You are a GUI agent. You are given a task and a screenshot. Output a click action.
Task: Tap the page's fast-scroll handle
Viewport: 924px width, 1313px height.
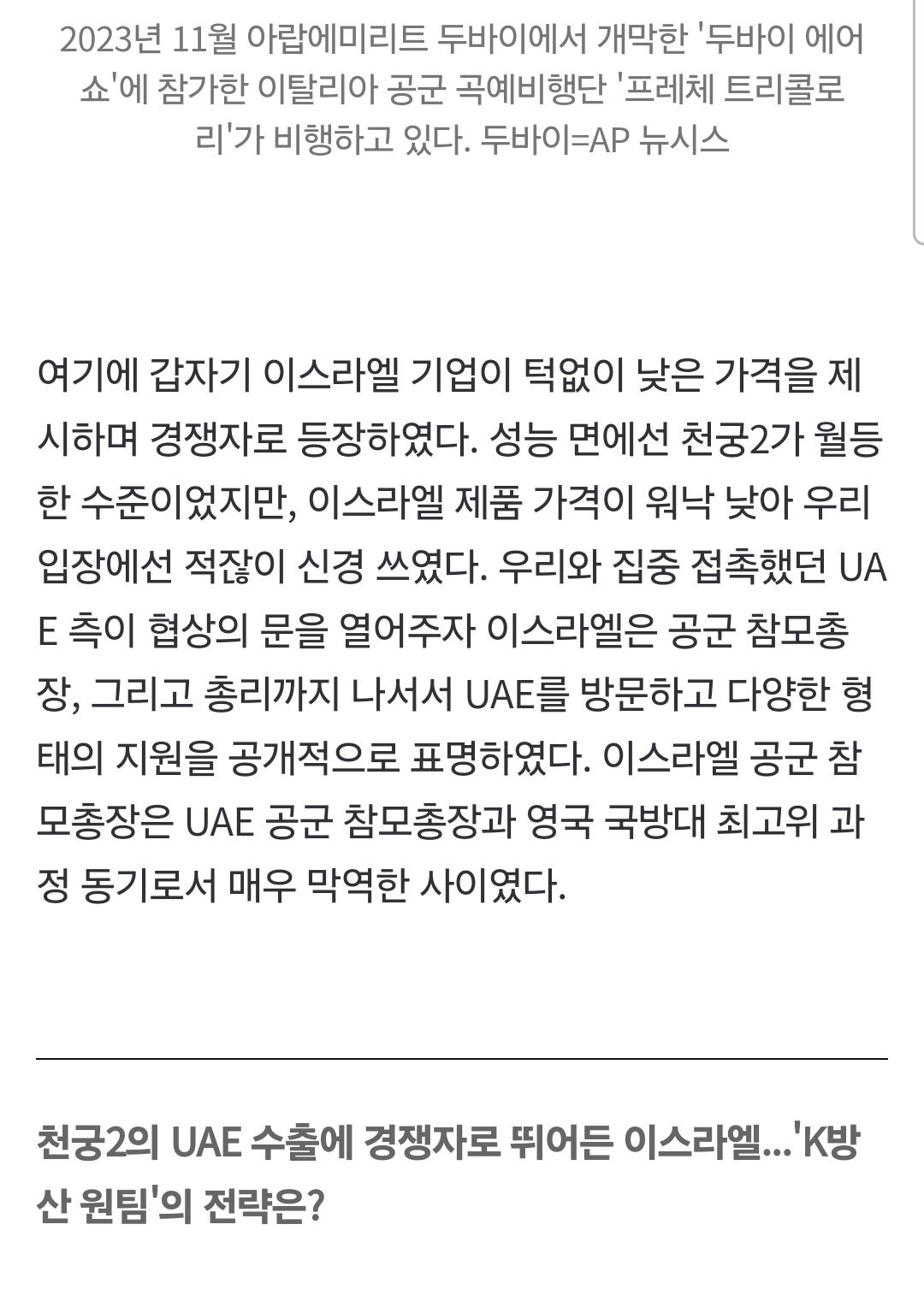(918, 120)
